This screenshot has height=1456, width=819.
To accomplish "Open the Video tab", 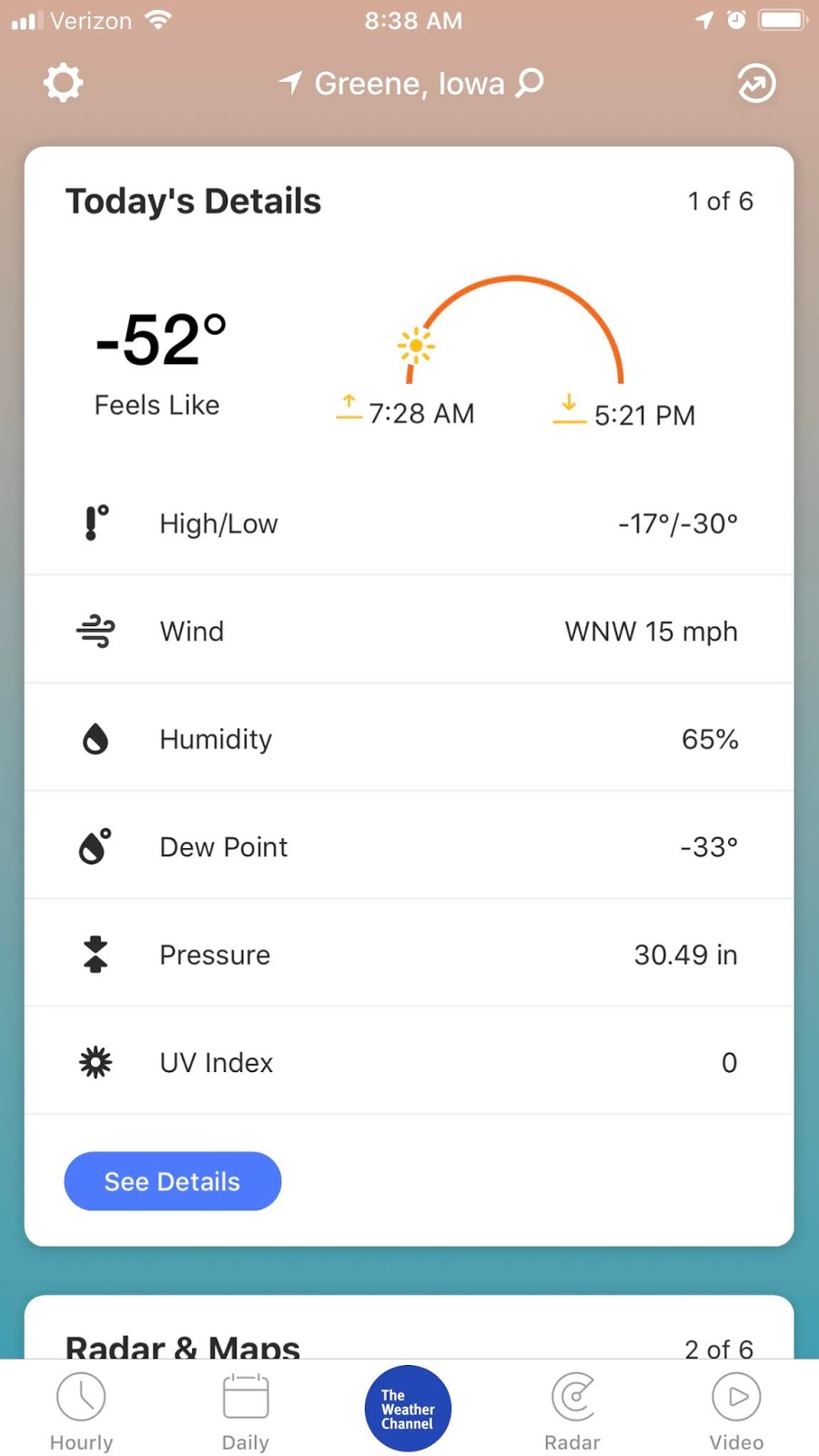I will (x=736, y=1411).
